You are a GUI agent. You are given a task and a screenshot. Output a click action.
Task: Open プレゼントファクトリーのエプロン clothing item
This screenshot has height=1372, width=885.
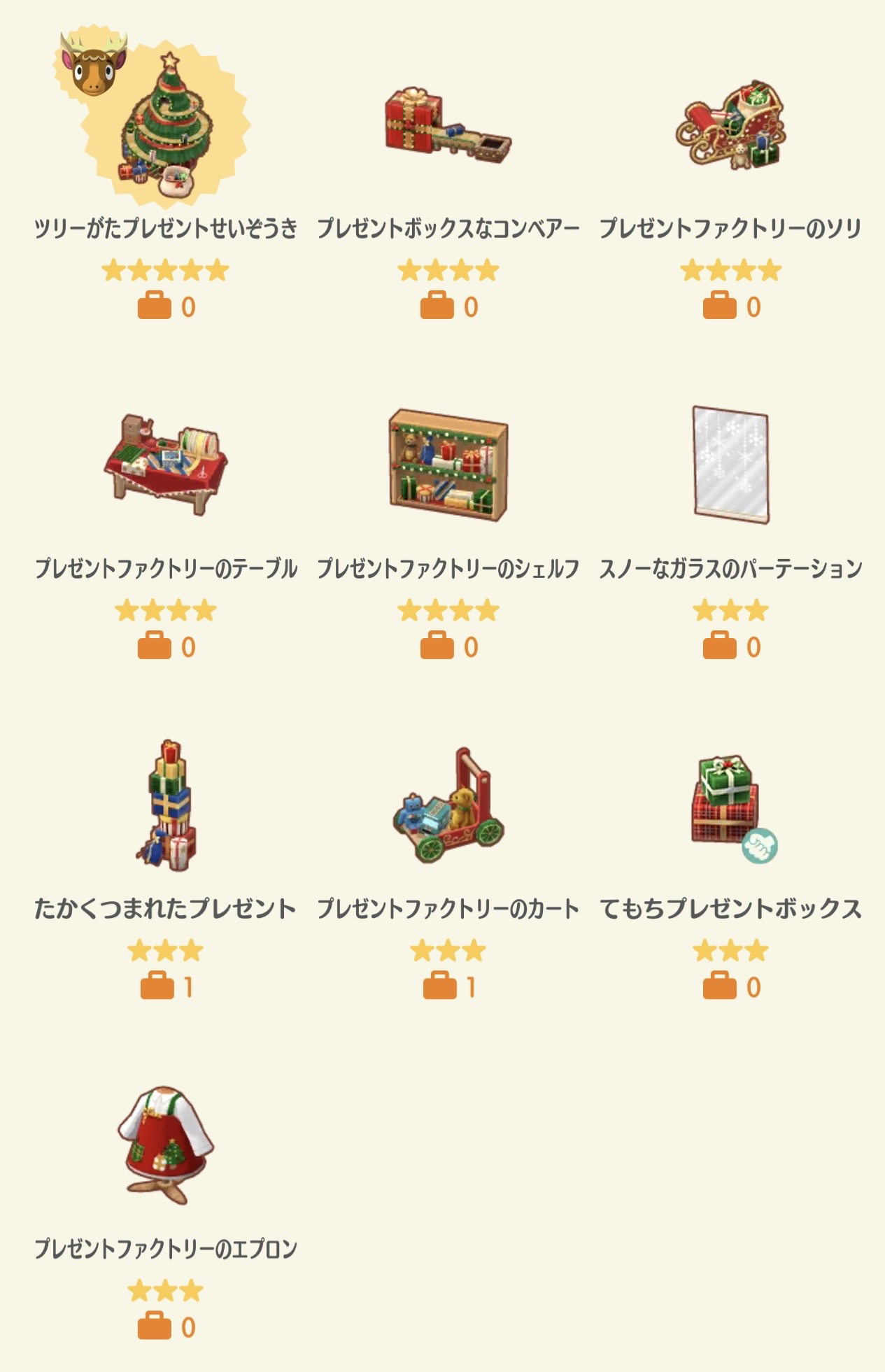pyautogui.click(x=166, y=1145)
